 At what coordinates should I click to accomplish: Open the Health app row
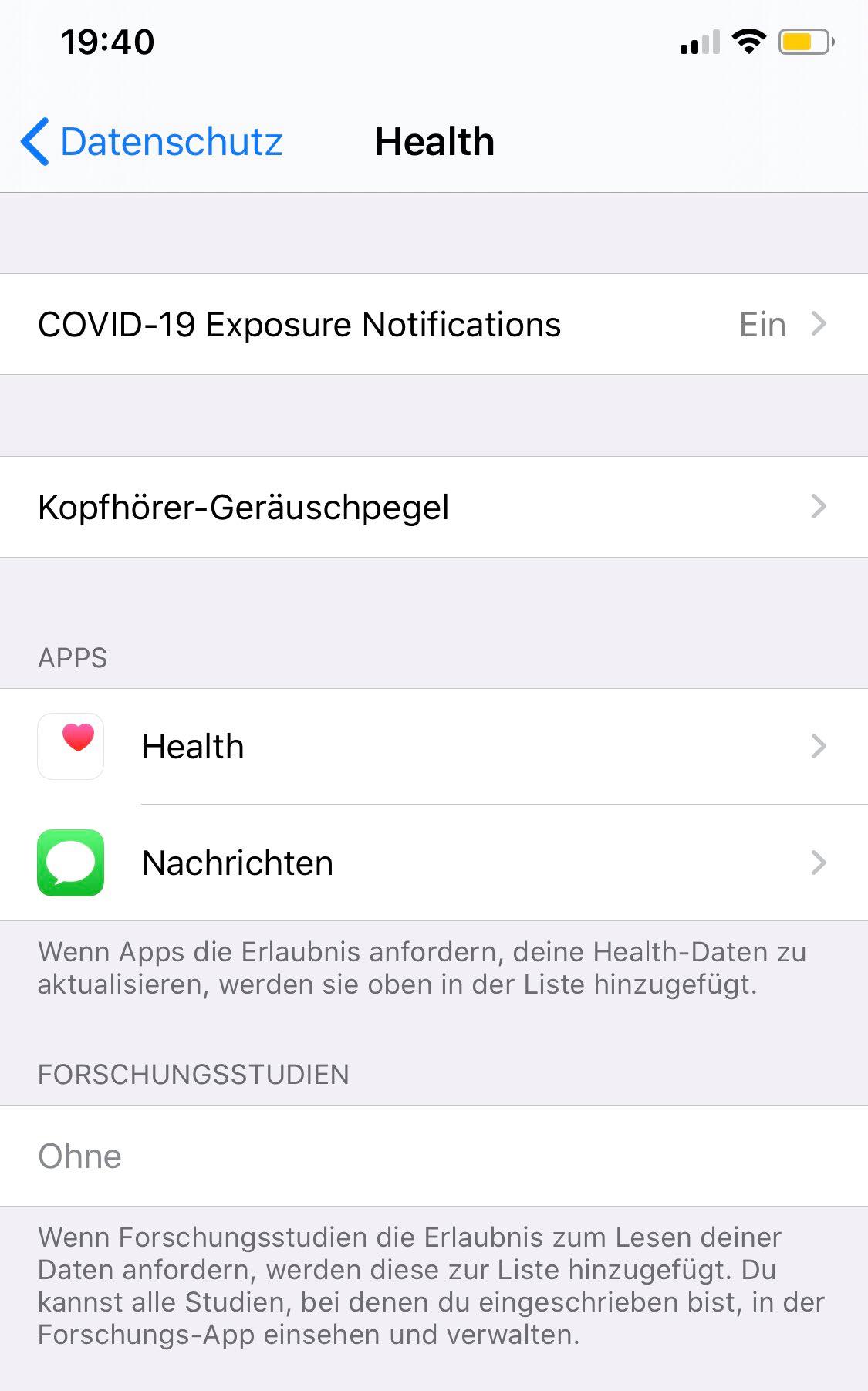[x=432, y=747]
